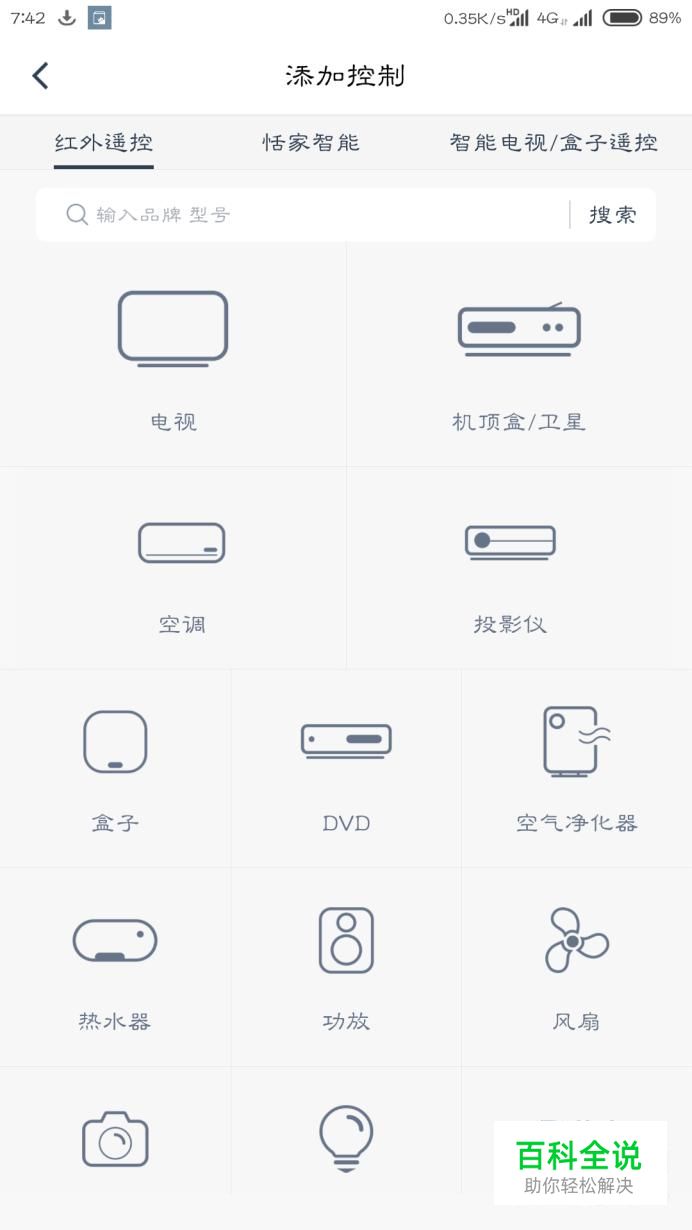Select the 功放 device type
The height and width of the screenshot is (1230, 692).
pos(346,967)
